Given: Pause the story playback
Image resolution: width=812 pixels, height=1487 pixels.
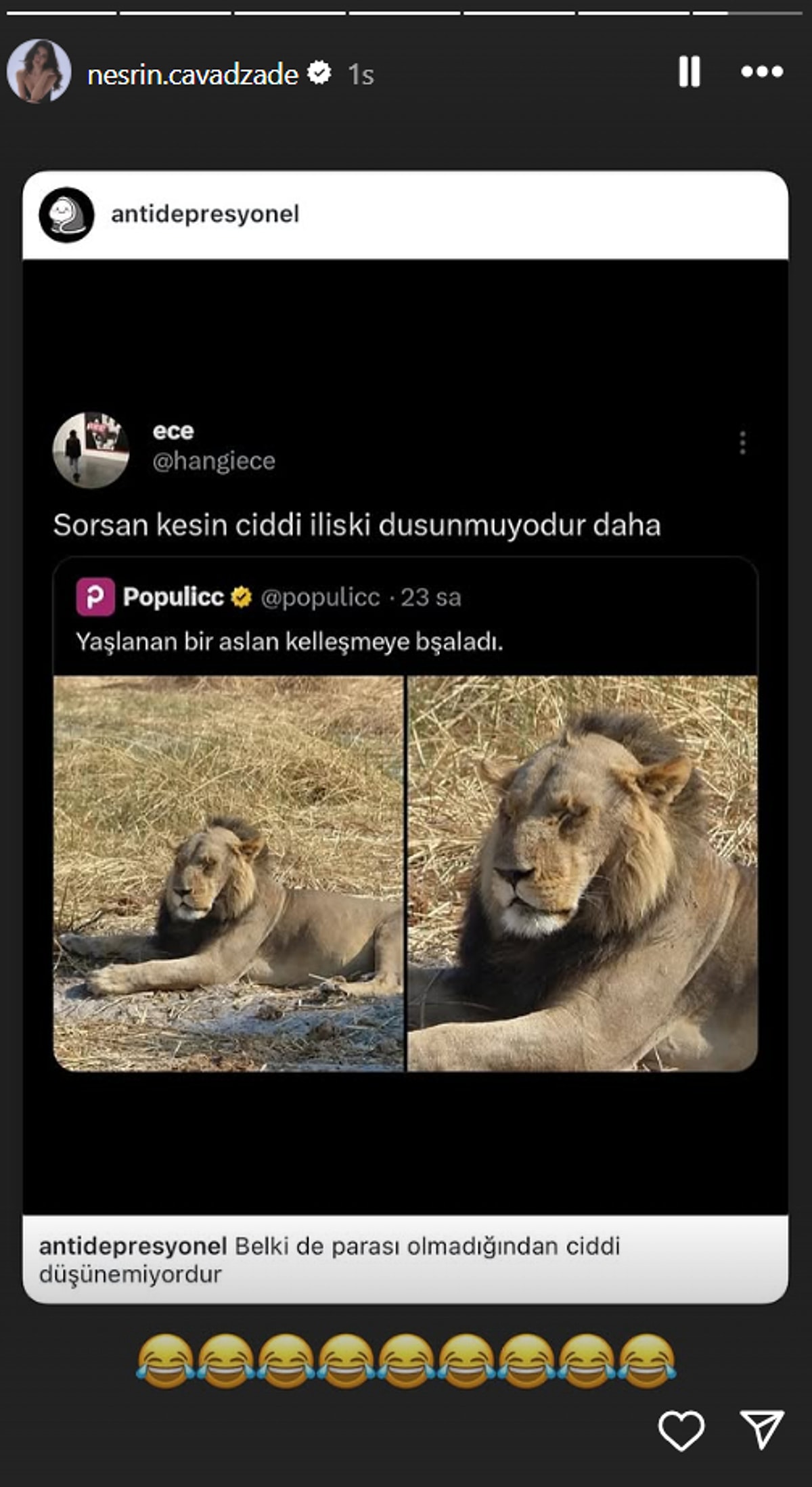Looking at the screenshot, I should pyautogui.click(x=689, y=72).
